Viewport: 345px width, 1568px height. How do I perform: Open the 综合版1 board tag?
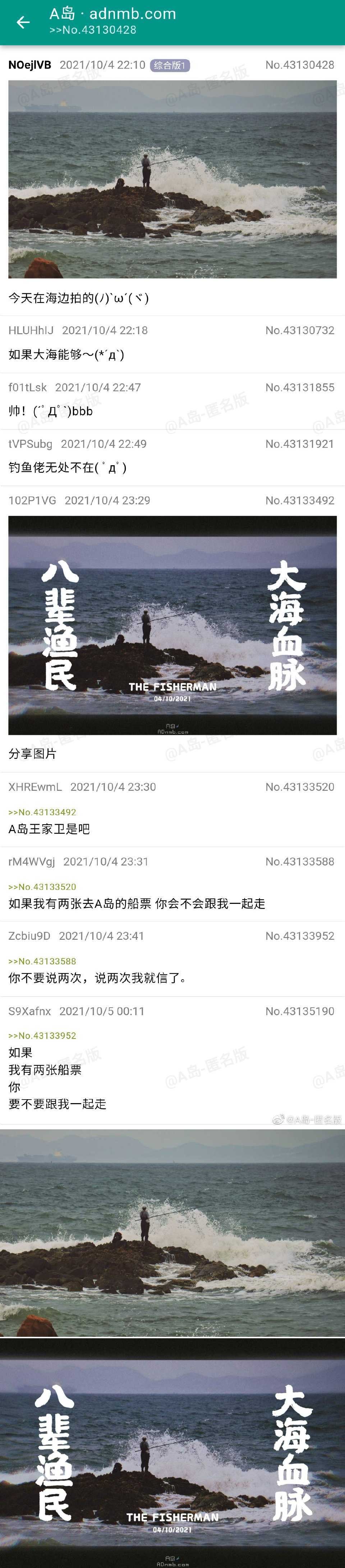point(170,65)
